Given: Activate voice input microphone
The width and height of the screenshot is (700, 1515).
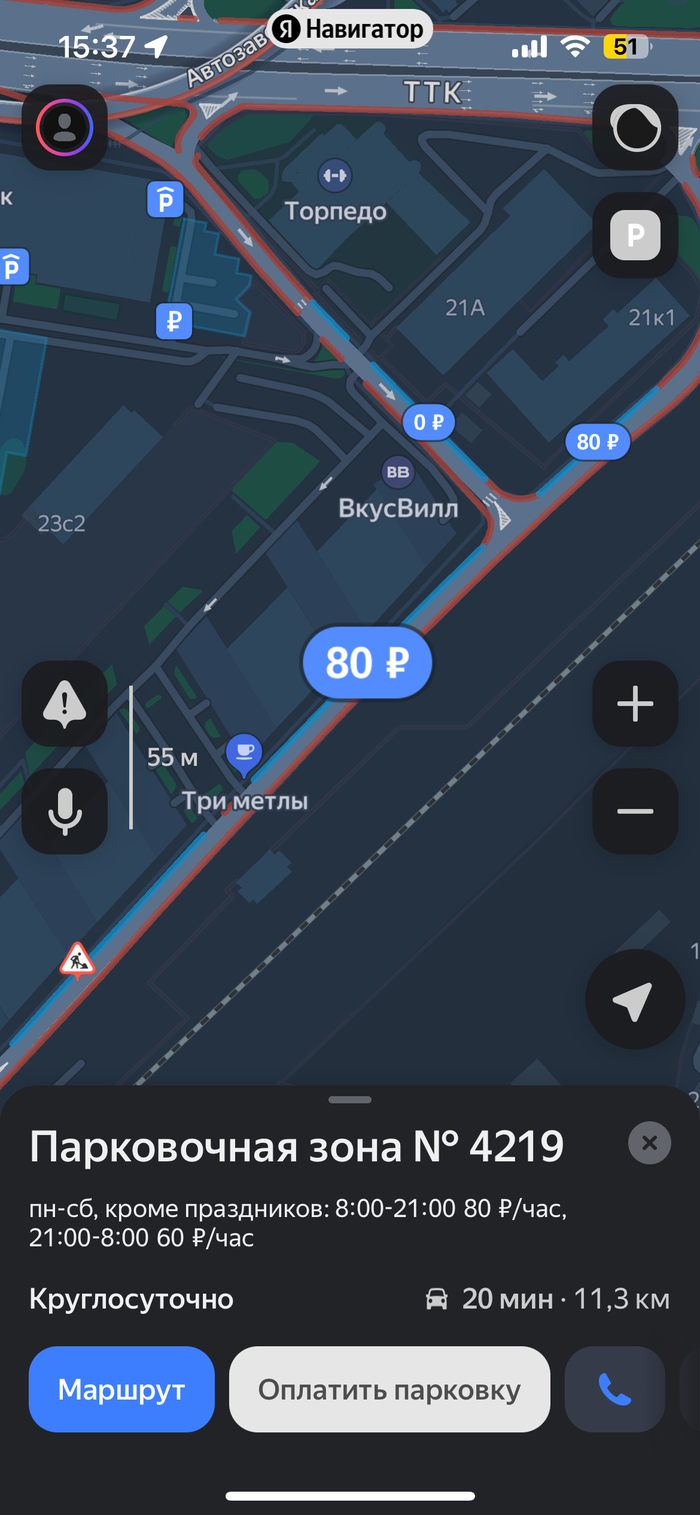Looking at the screenshot, I should pos(65,811).
